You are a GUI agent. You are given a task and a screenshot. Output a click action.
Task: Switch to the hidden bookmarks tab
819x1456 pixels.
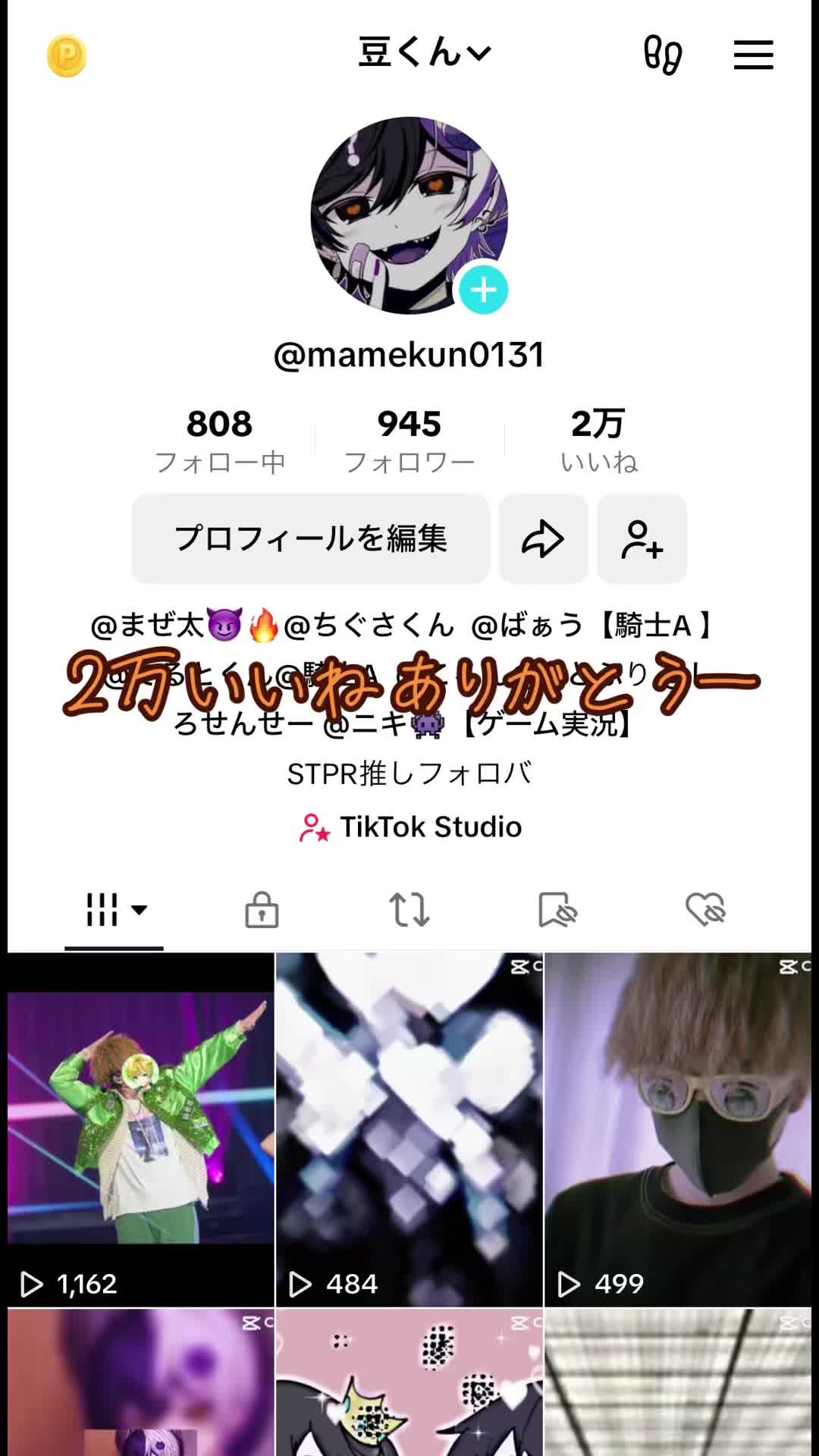point(557,909)
